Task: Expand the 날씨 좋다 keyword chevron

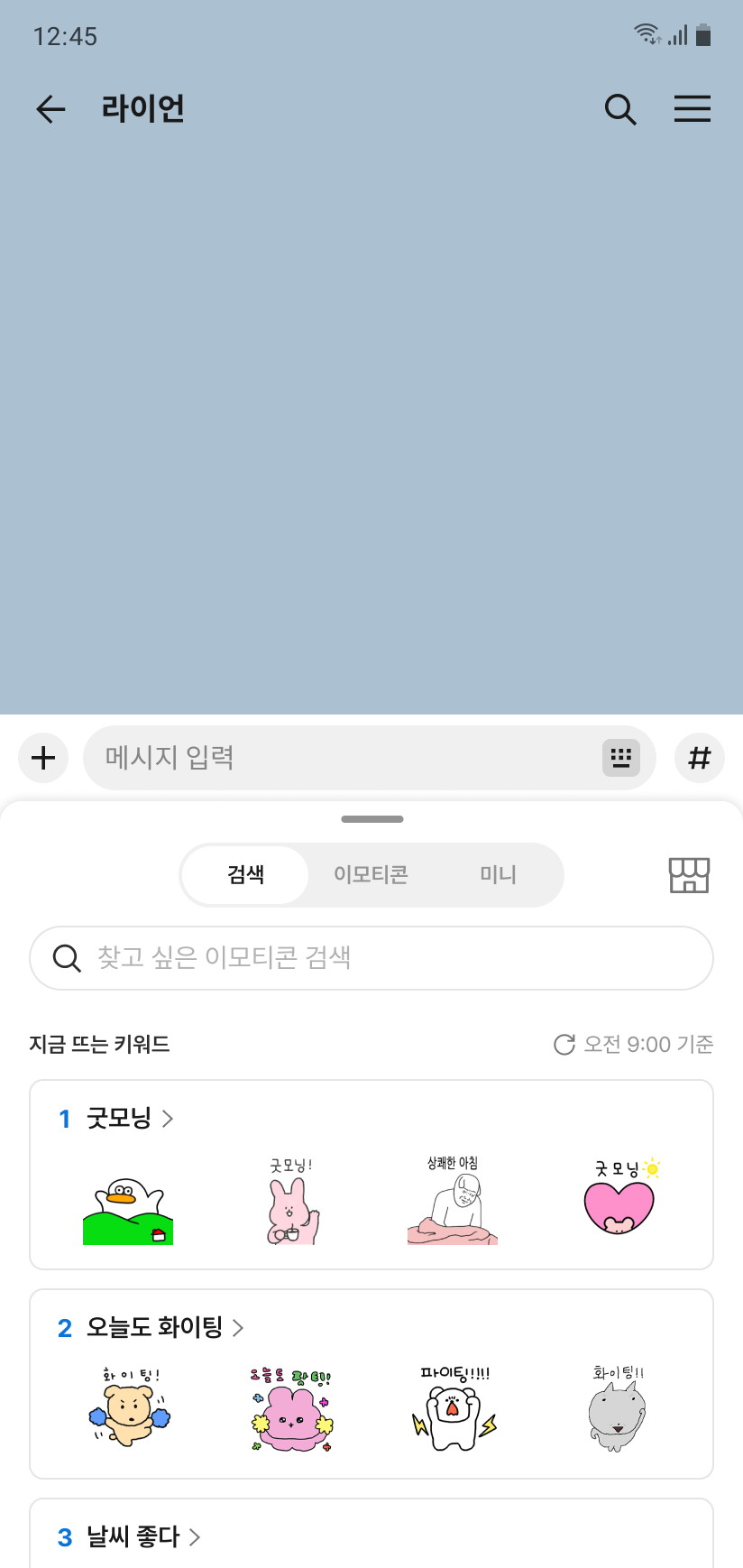Action: (195, 1537)
